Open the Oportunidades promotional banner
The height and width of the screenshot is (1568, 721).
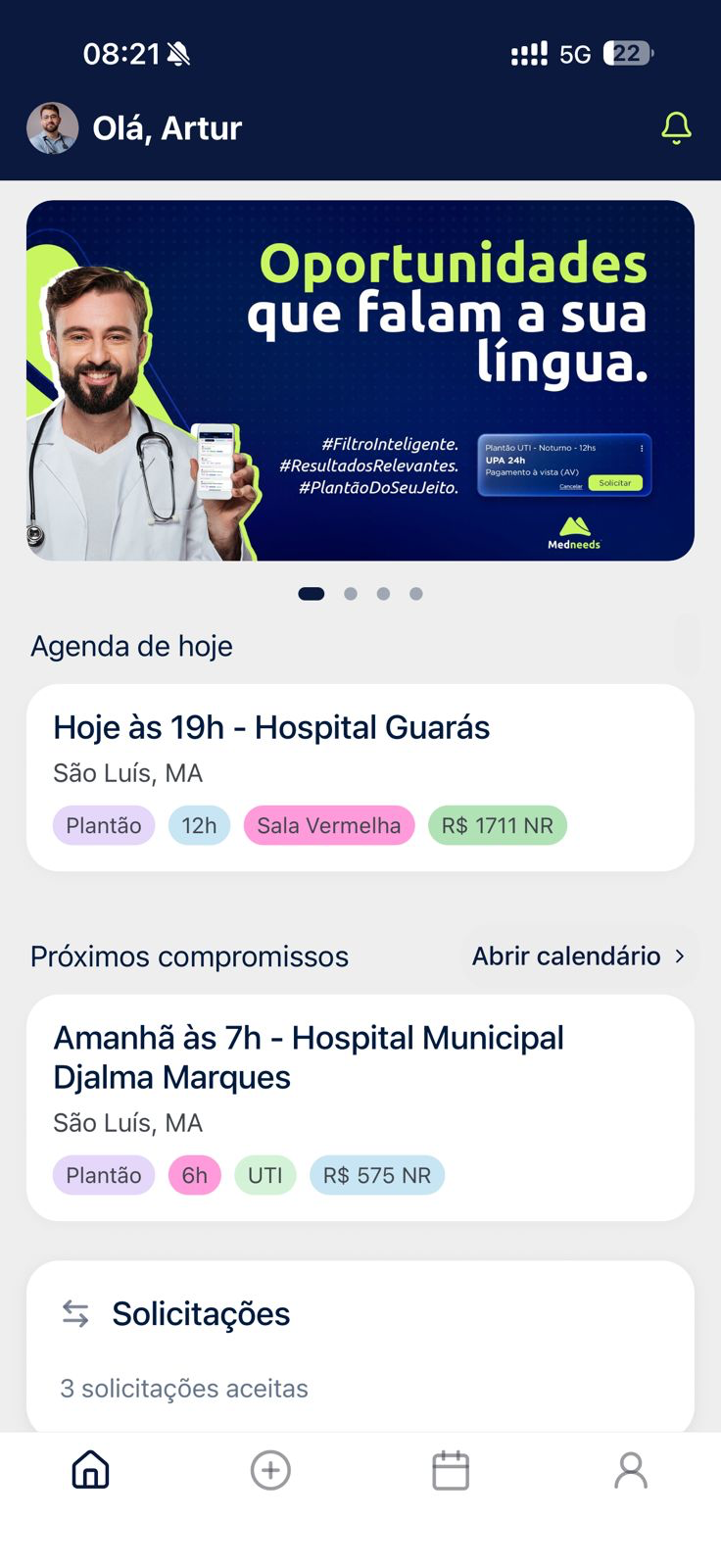(x=360, y=380)
